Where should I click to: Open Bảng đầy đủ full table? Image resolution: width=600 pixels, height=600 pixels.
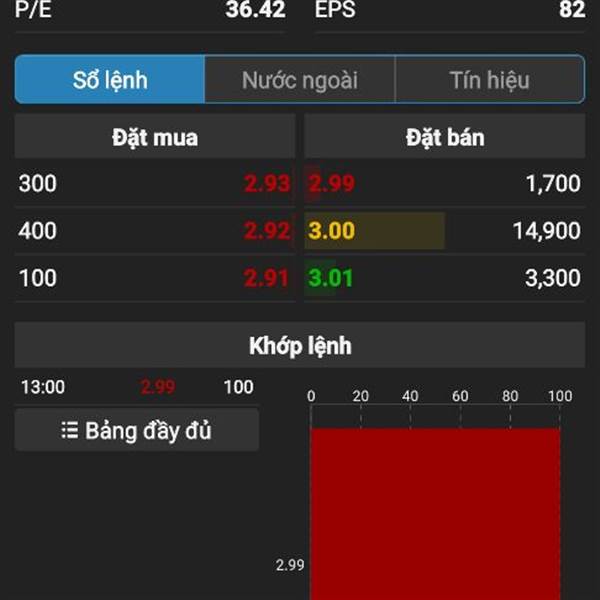[x=137, y=431]
